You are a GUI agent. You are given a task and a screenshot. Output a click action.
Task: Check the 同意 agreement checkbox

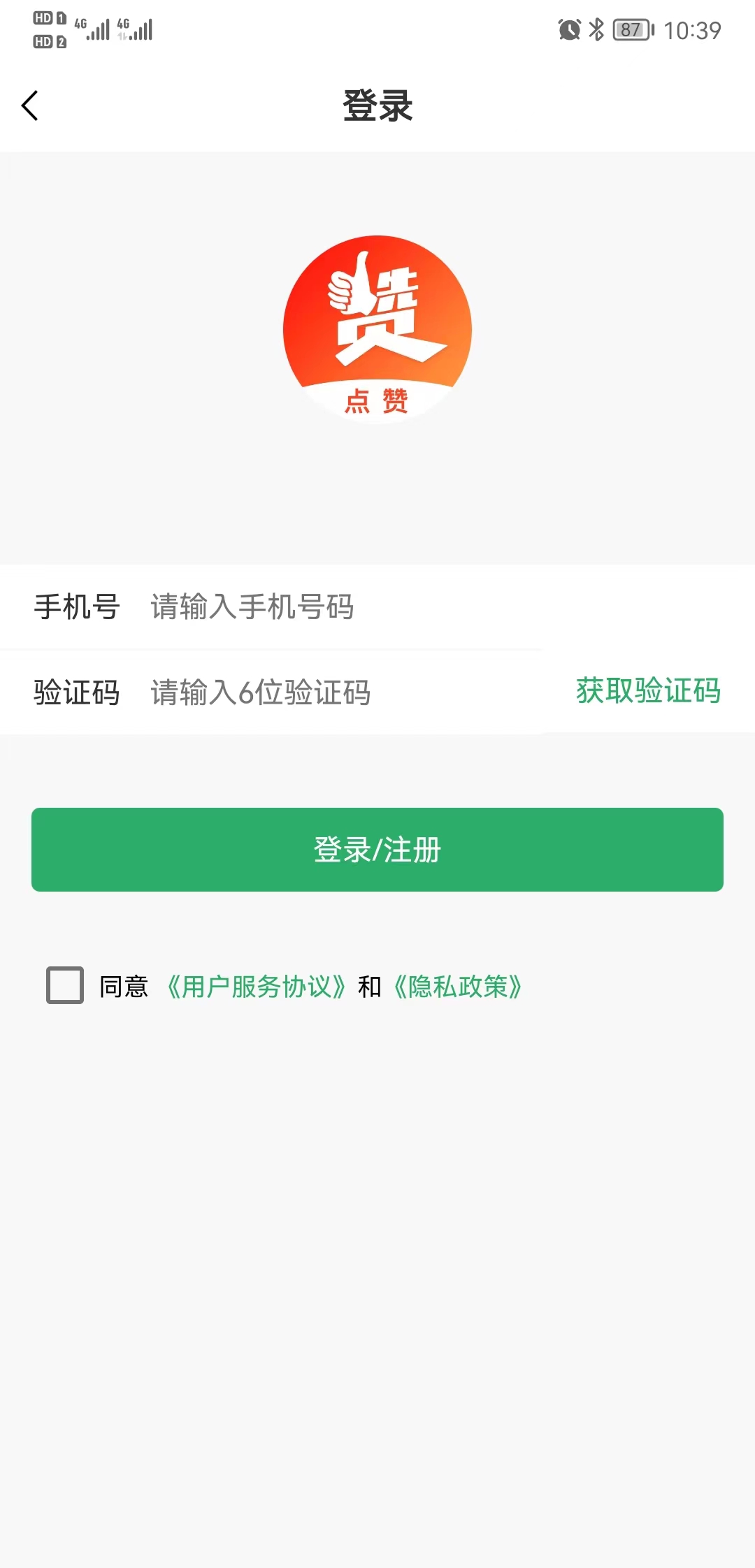[x=65, y=985]
